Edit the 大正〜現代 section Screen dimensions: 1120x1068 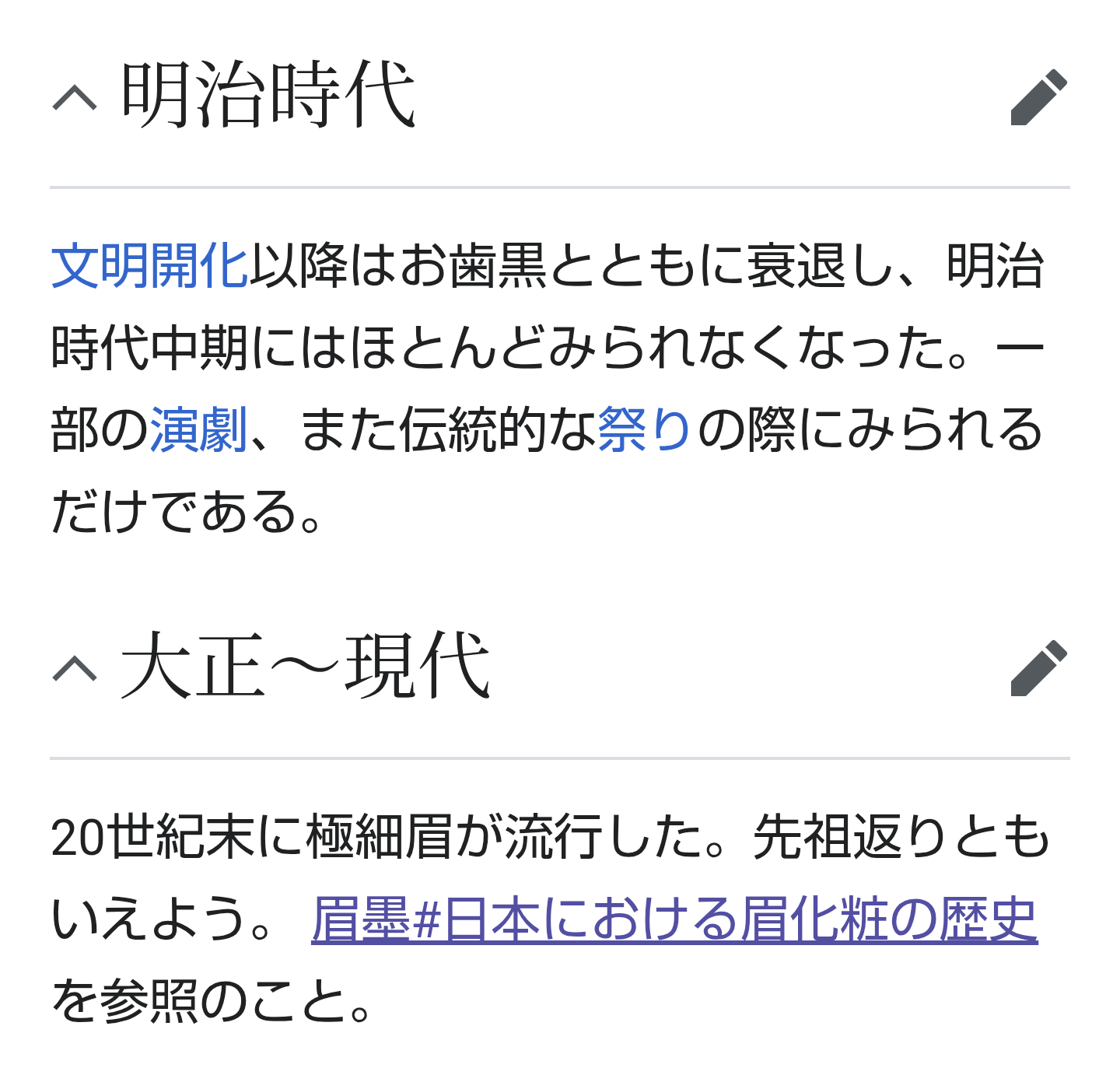pyautogui.click(x=1038, y=667)
